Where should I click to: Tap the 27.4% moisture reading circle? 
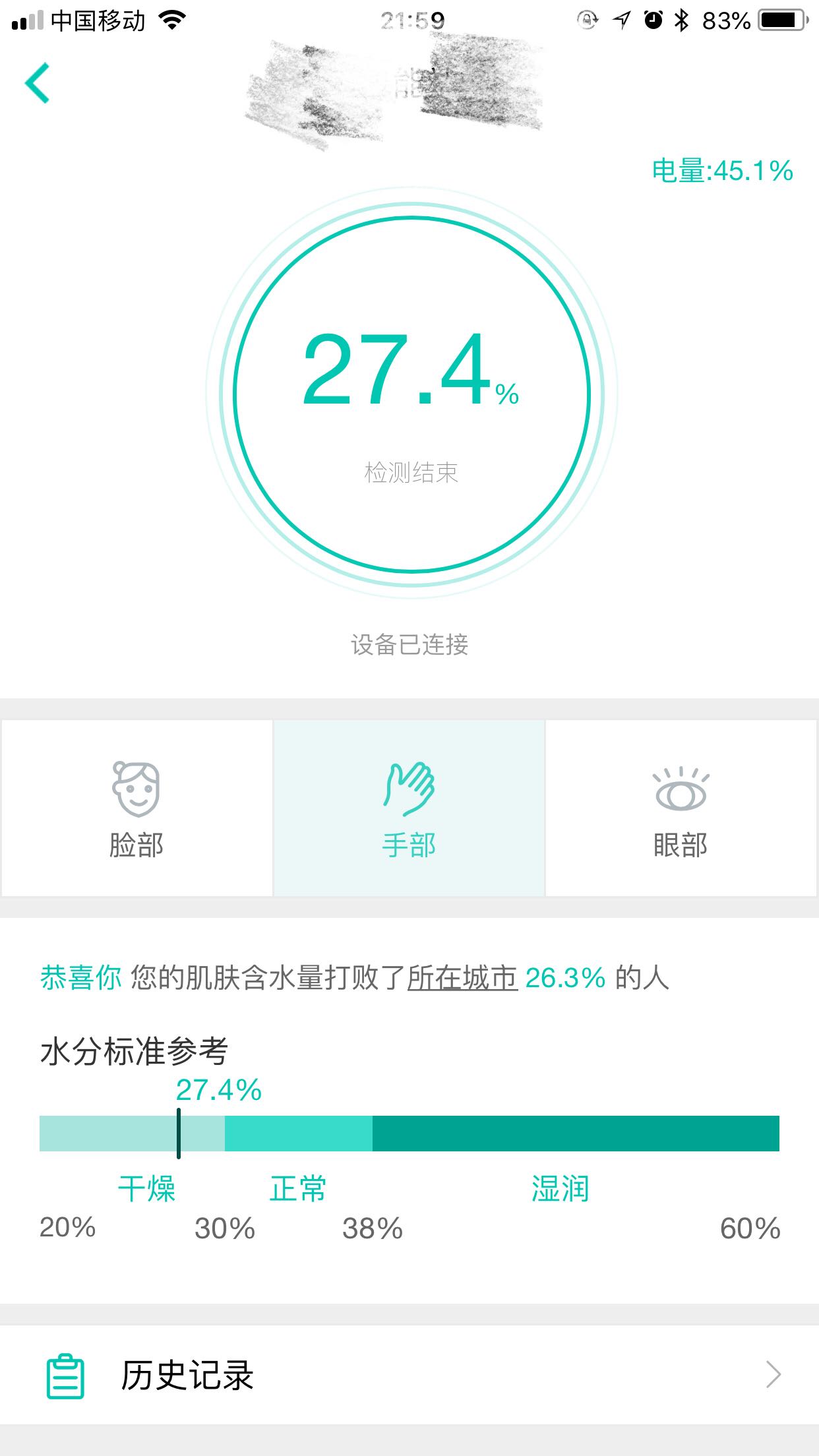coord(411,394)
